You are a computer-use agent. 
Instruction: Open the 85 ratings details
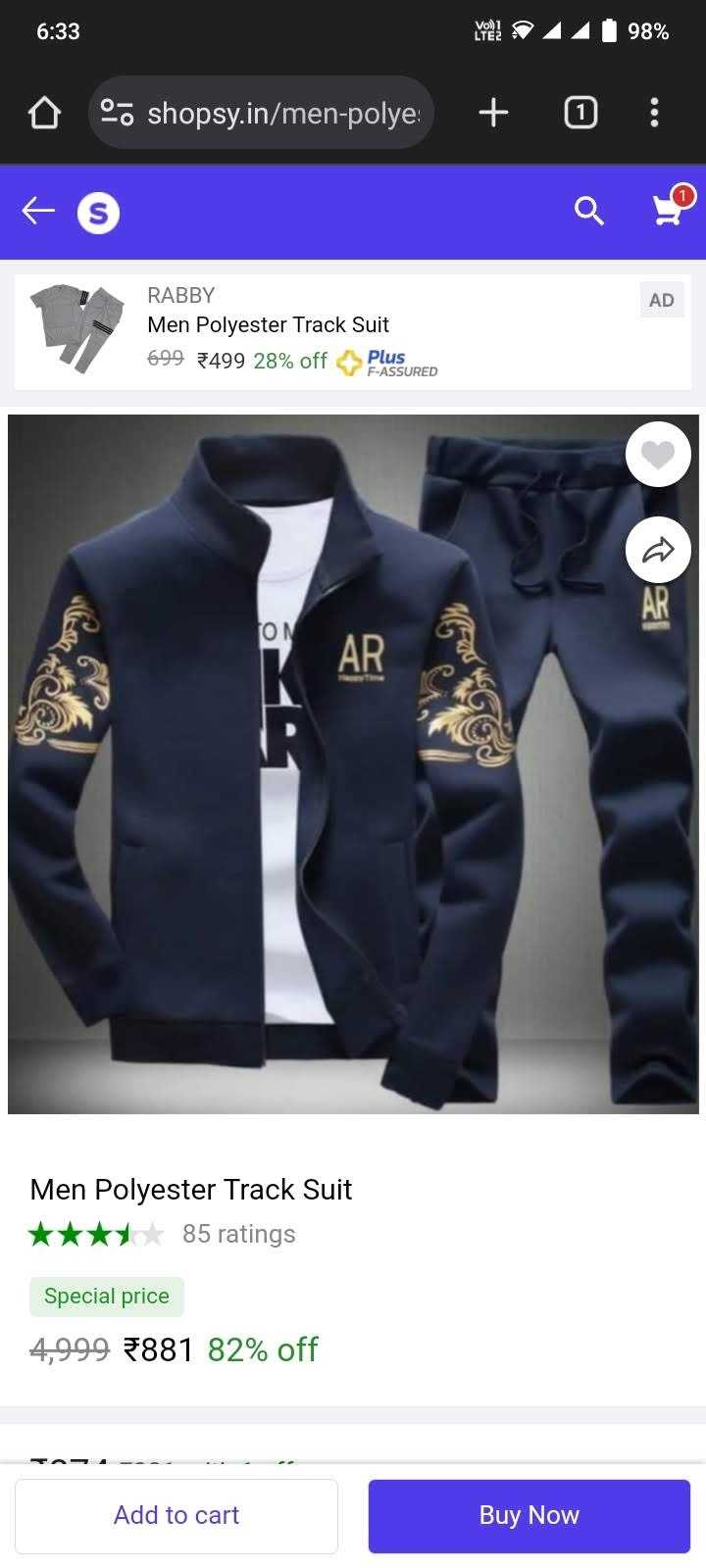[x=238, y=1234]
